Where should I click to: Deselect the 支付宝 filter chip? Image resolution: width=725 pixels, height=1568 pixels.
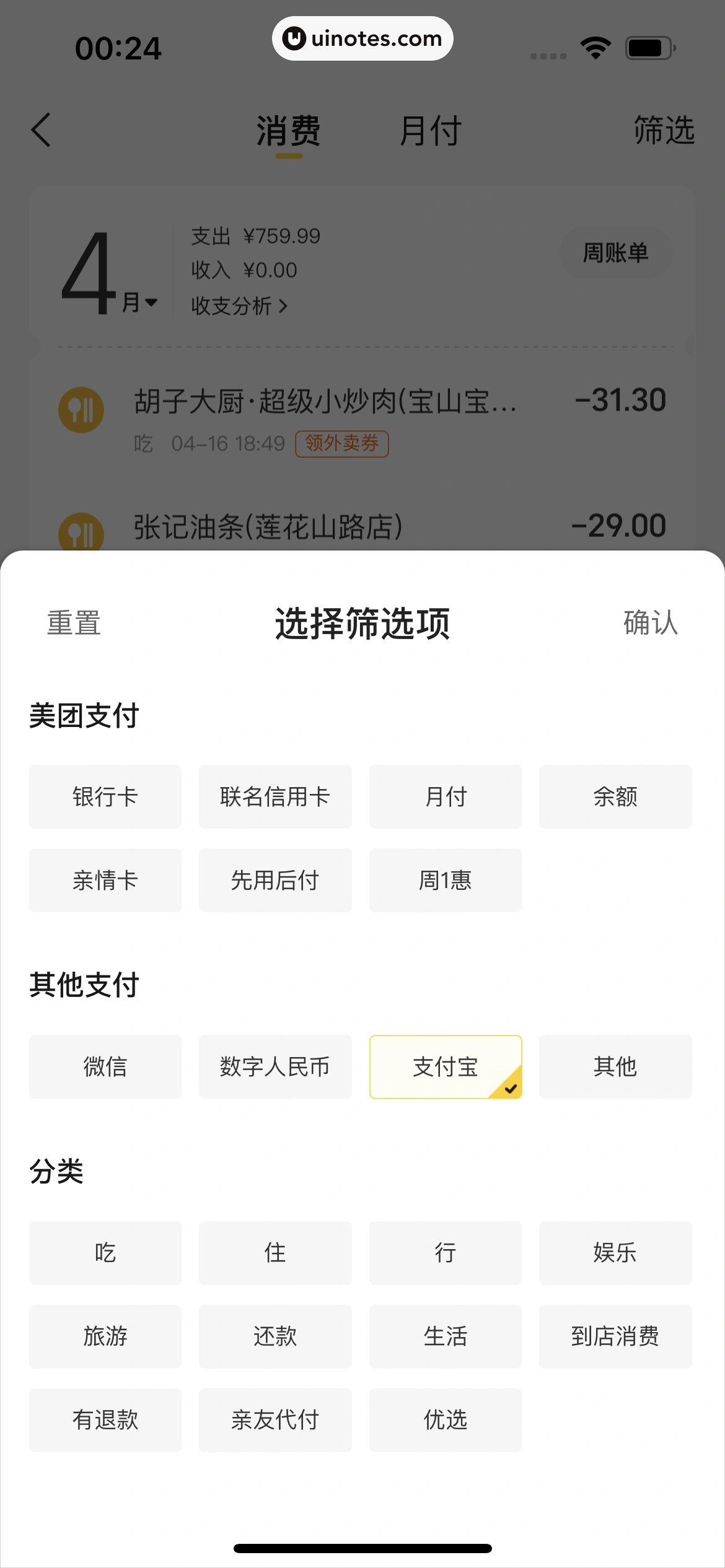(445, 1066)
